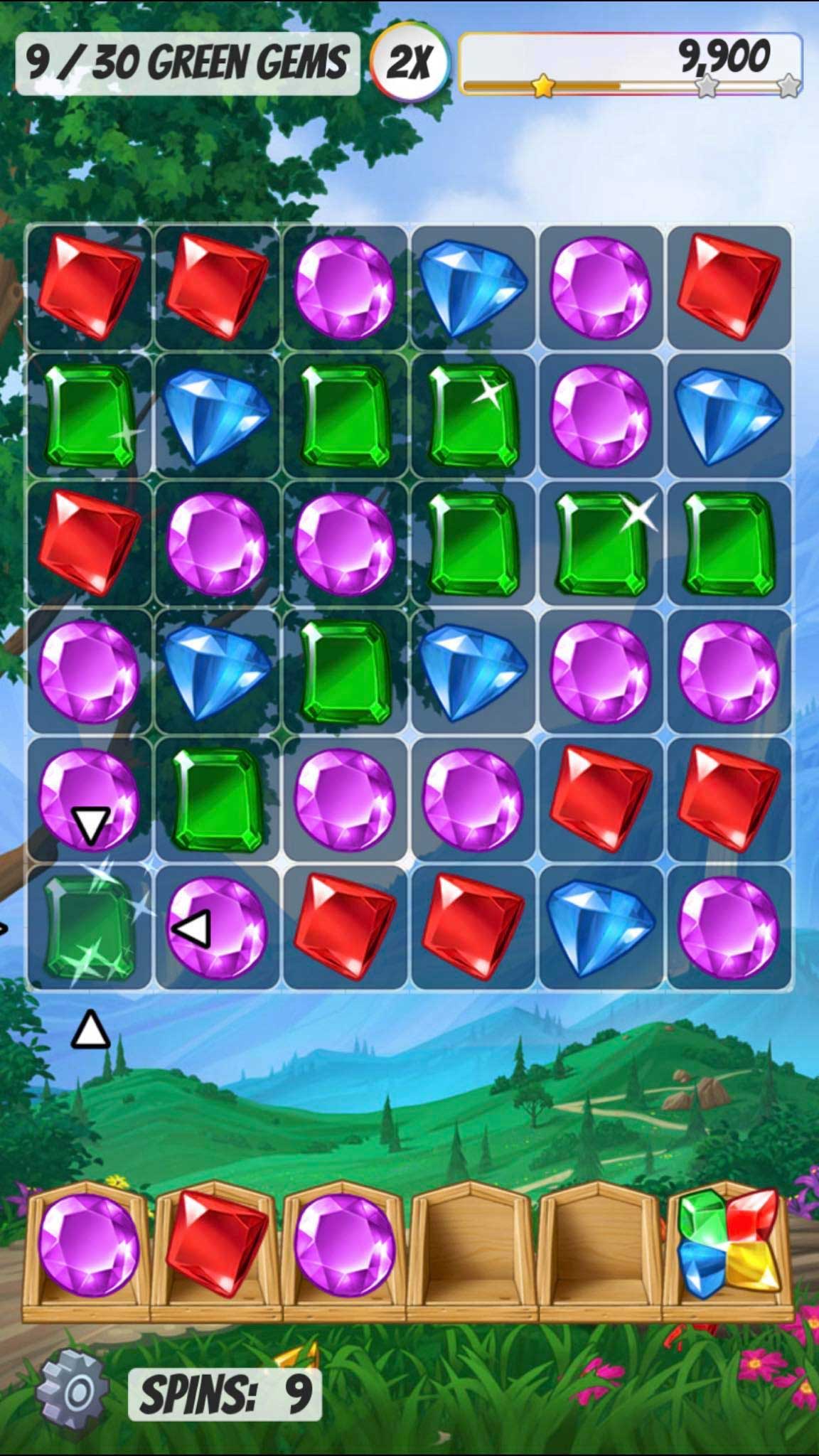Image resolution: width=819 pixels, height=1456 pixels.
Task: Tap the left-pointing arrow on the purple gem
Action: tap(193, 928)
